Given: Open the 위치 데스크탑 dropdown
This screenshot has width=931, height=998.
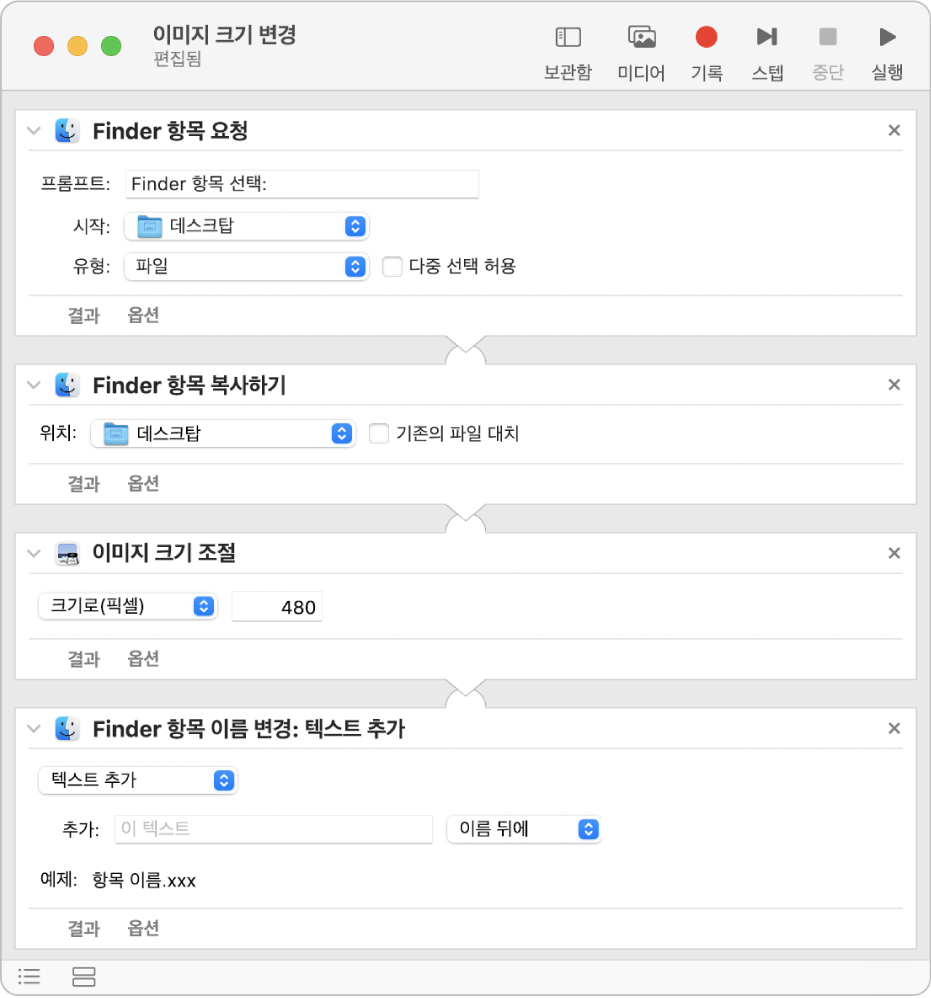Looking at the screenshot, I should point(222,434).
